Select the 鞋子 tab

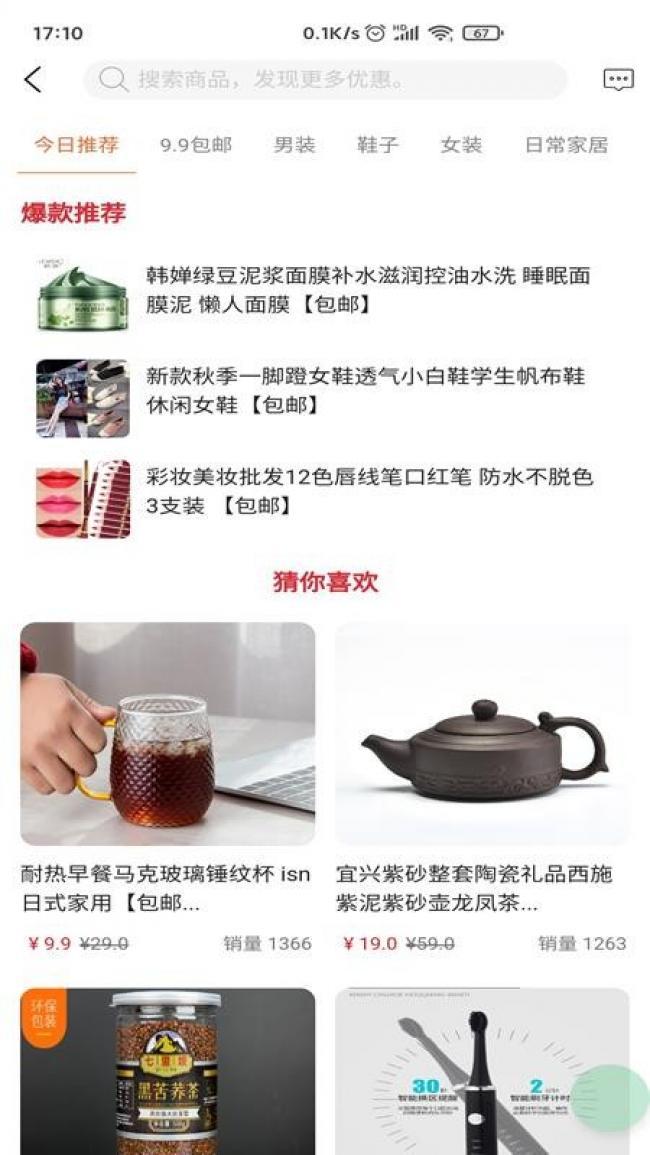click(x=378, y=145)
